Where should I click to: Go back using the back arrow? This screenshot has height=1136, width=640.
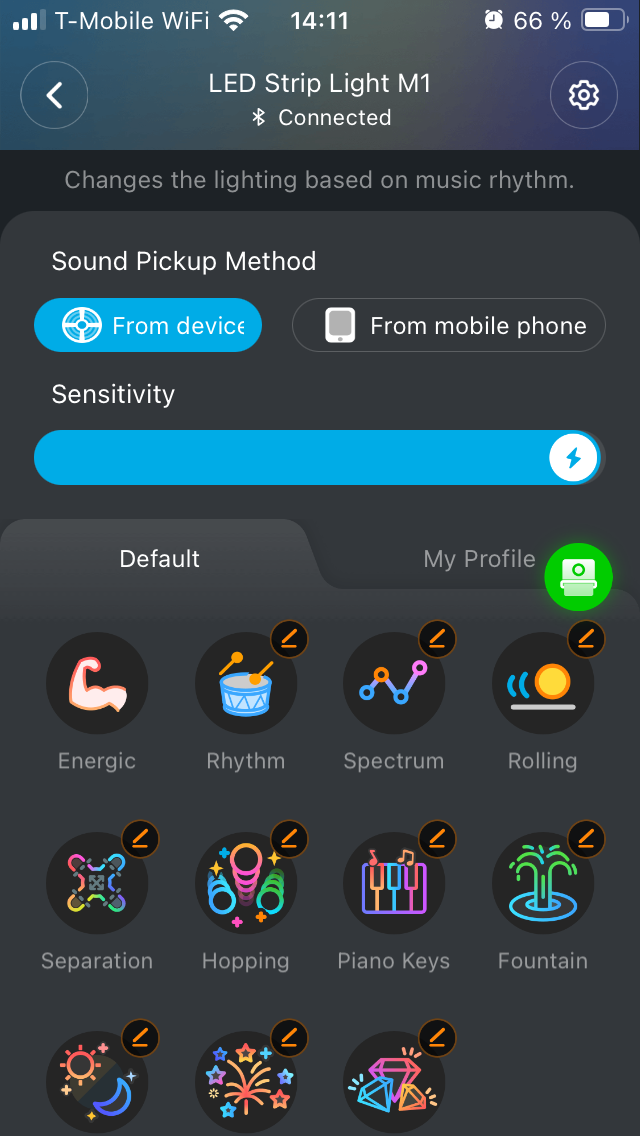pos(54,96)
